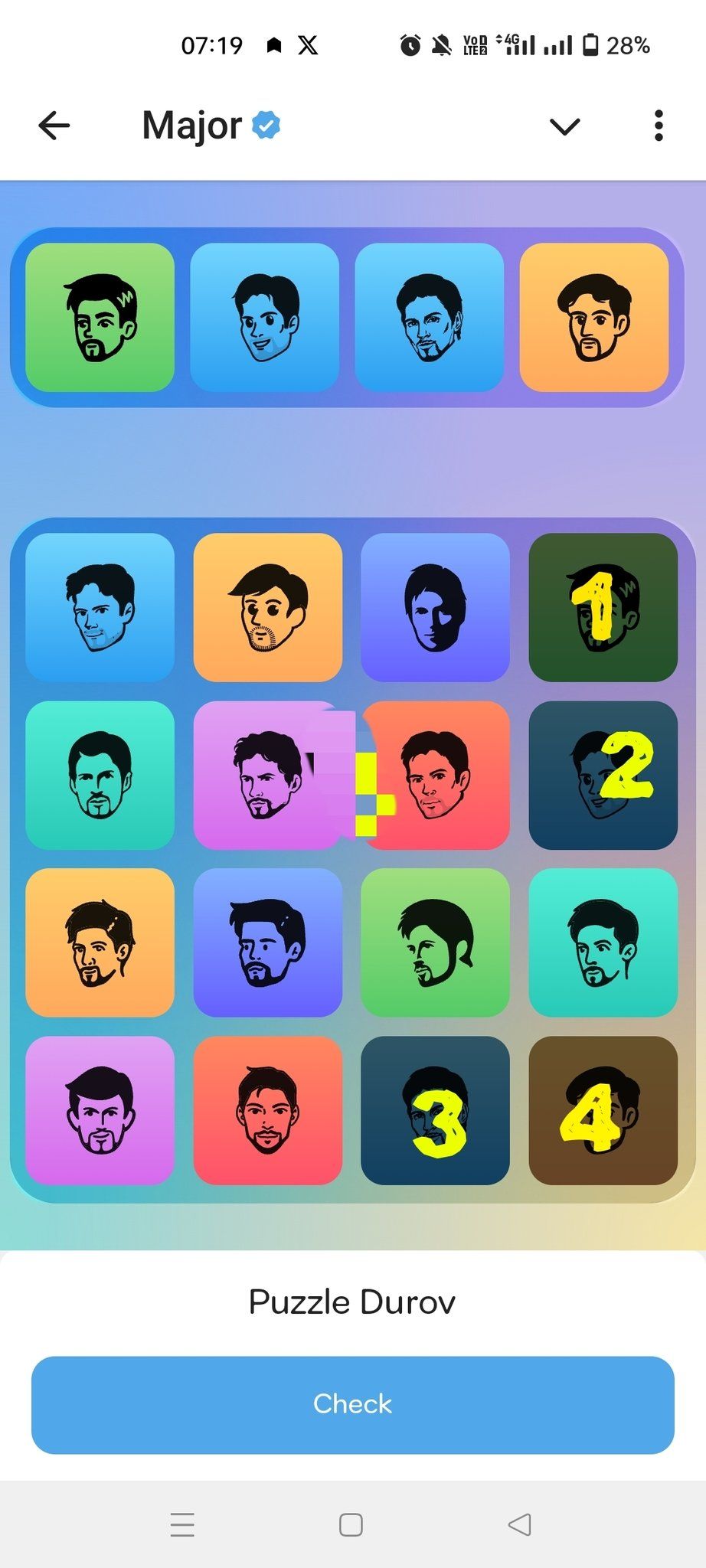Collapse the mini app using the chevron
Viewport: 706px width, 1568px height.
click(564, 127)
